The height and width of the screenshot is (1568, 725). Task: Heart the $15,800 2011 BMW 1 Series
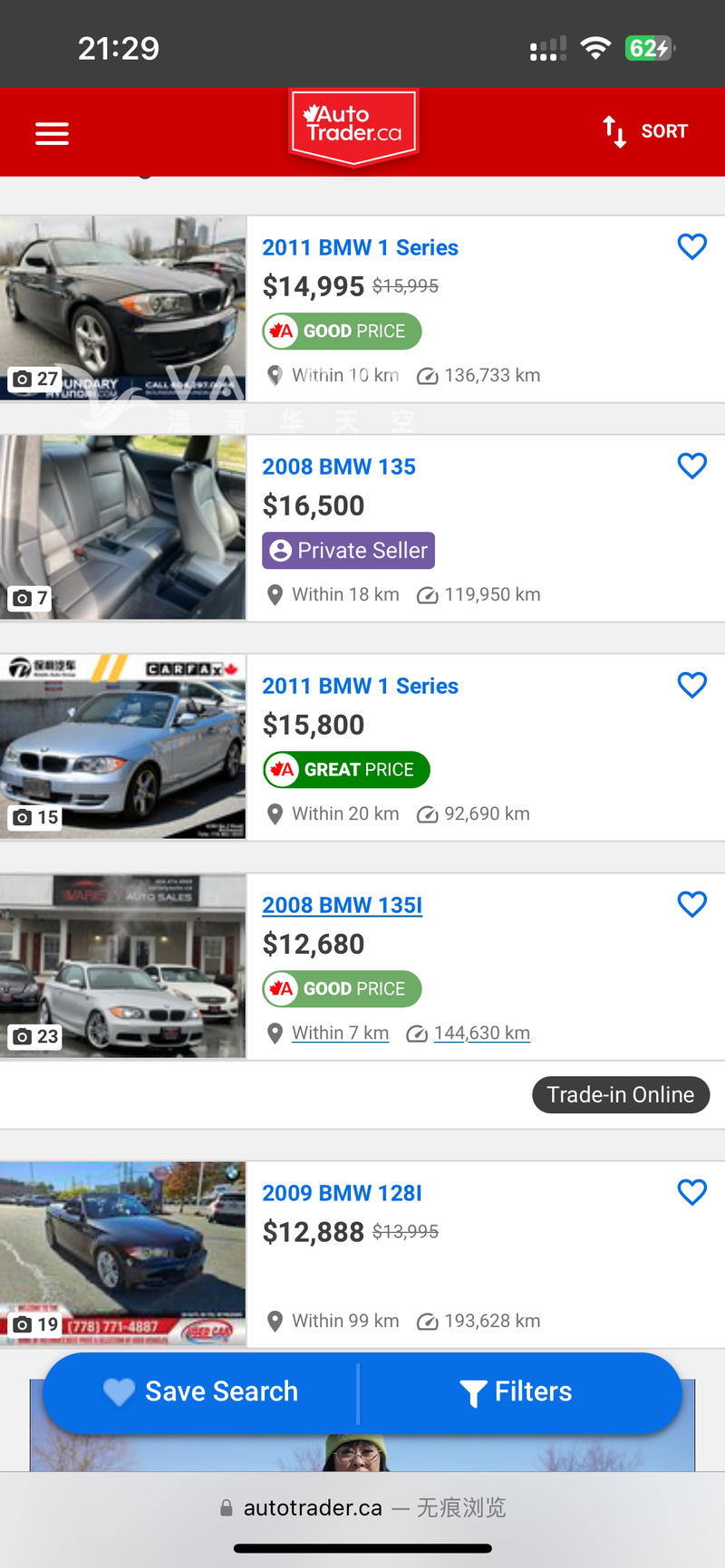(x=691, y=685)
